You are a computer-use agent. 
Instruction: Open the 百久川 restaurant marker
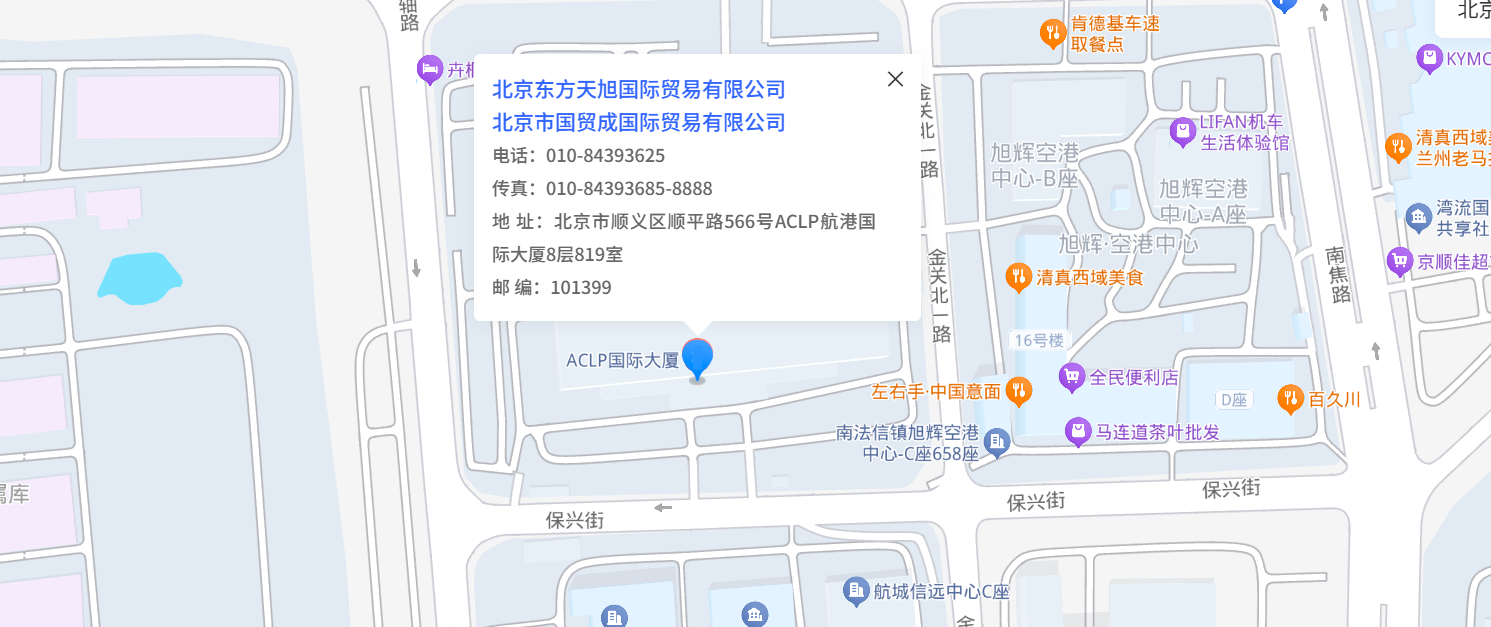[1290, 399]
